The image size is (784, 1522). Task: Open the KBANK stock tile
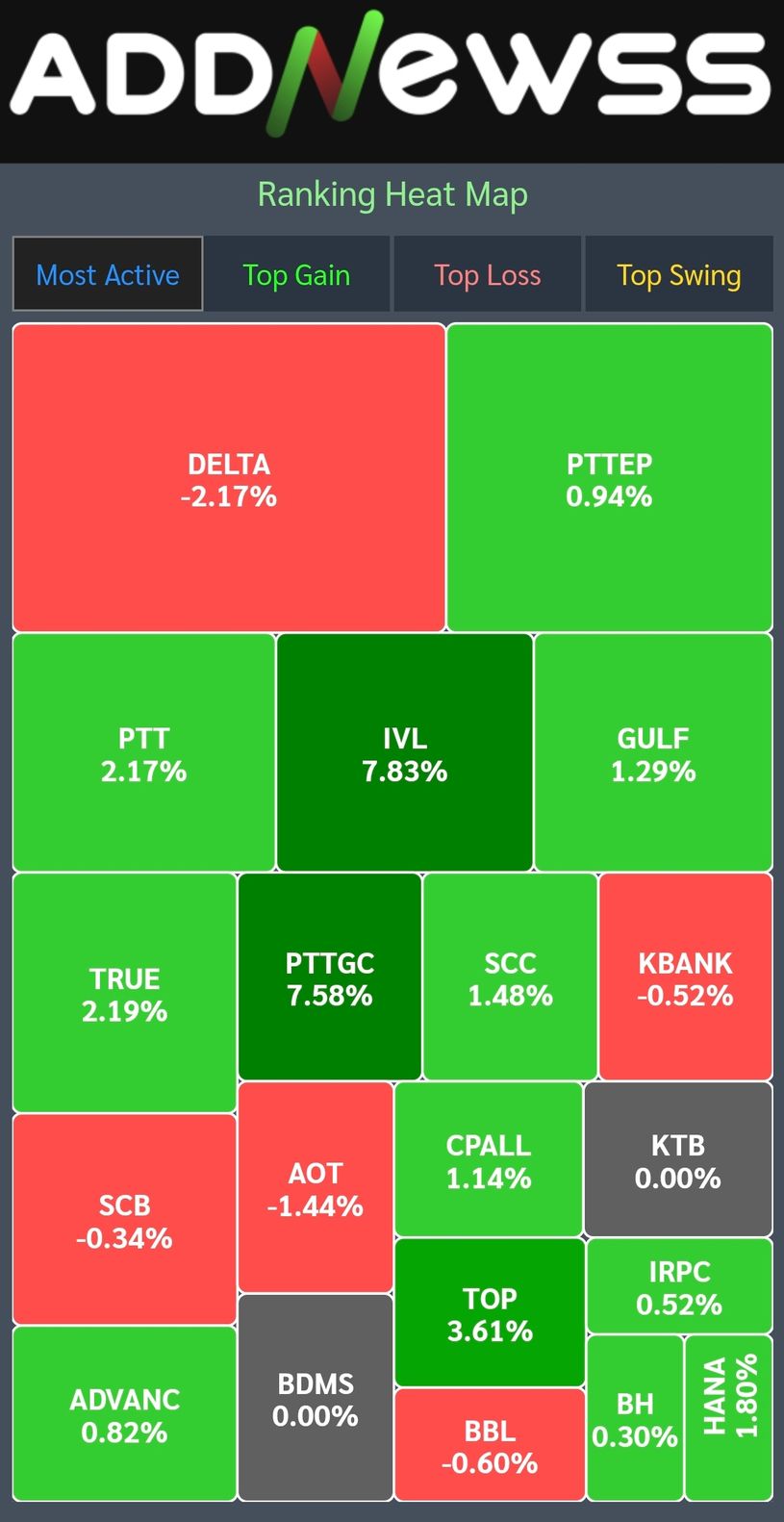tap(685, 977)
